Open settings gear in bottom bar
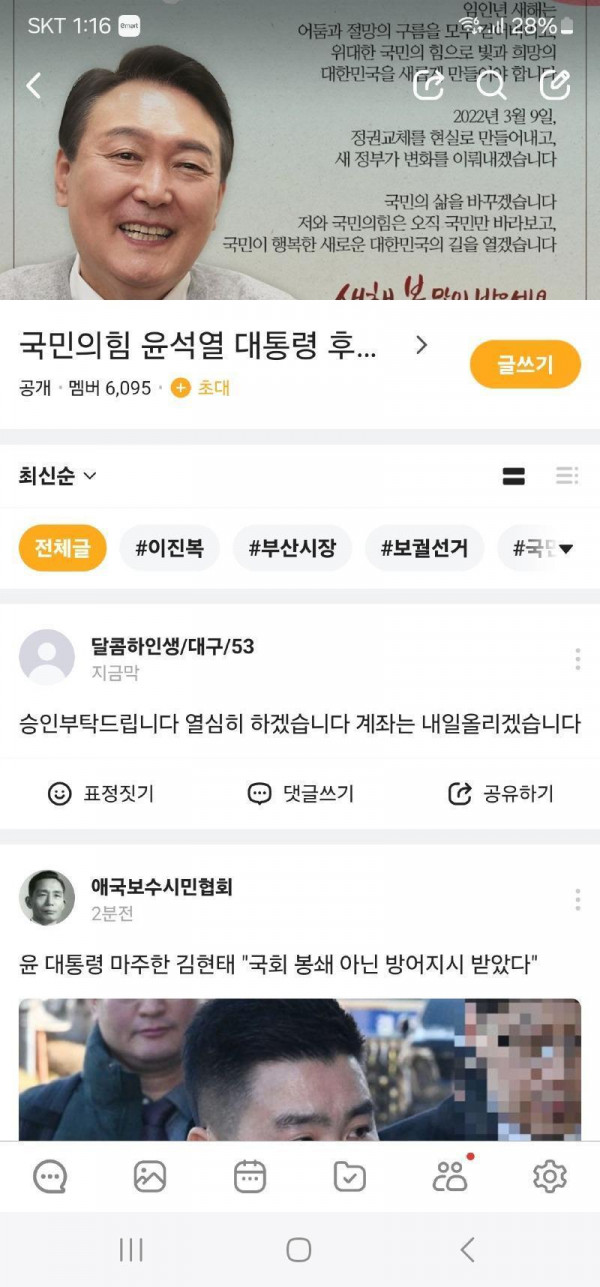Viewport: 600px width, 1287px height. point(549,1176)
